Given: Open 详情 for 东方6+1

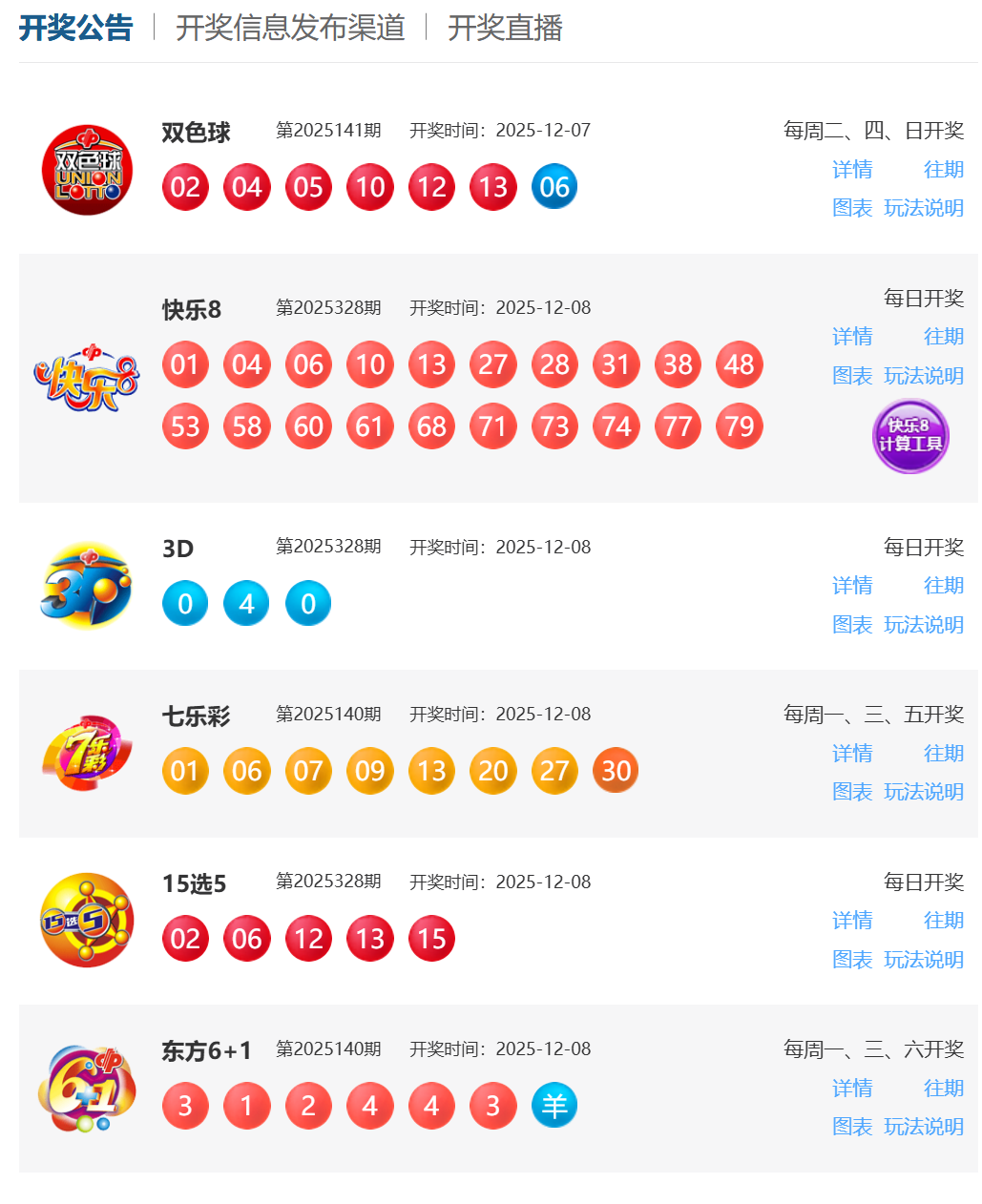Looking at the screenshot, I should click(x=852, y=1089).
